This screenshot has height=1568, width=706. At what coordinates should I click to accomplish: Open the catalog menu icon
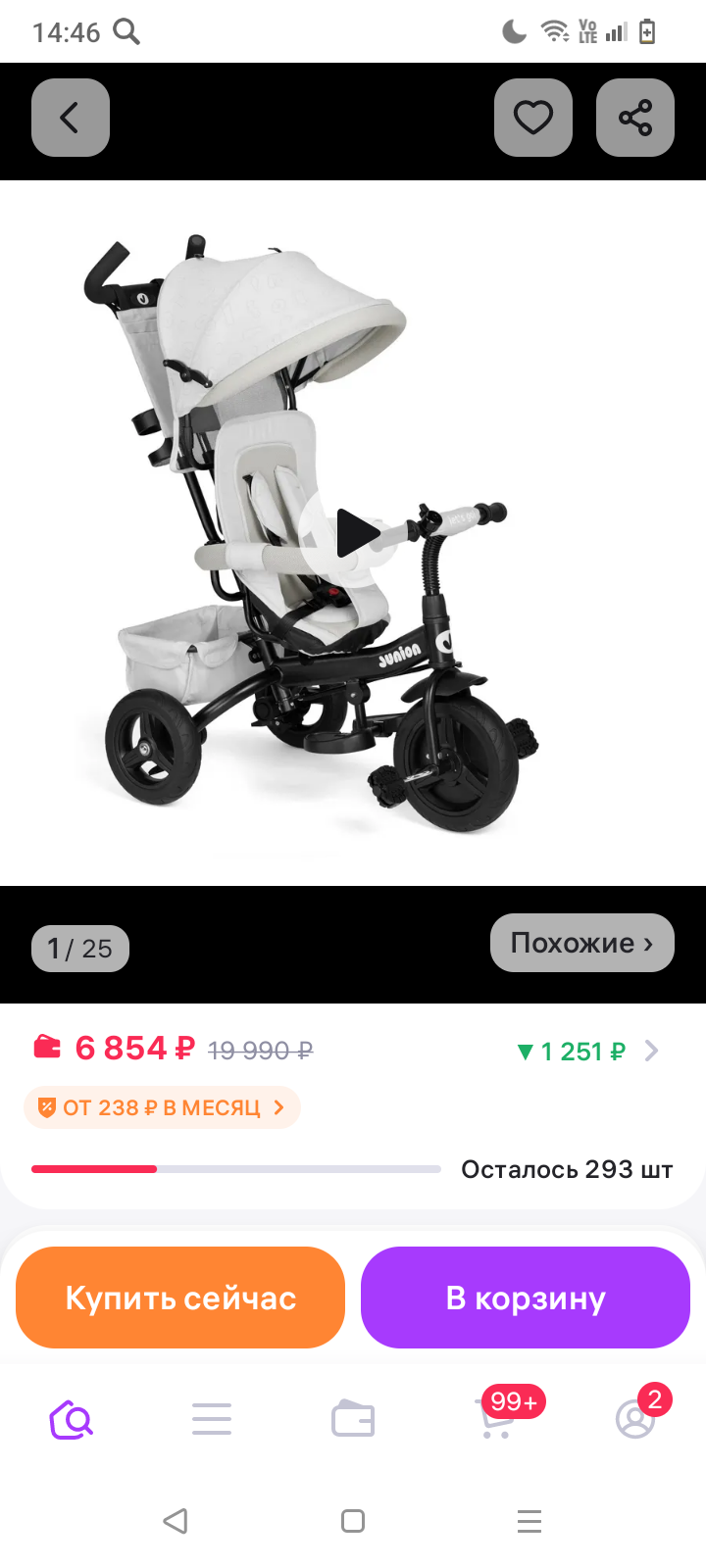(212, 1418)
